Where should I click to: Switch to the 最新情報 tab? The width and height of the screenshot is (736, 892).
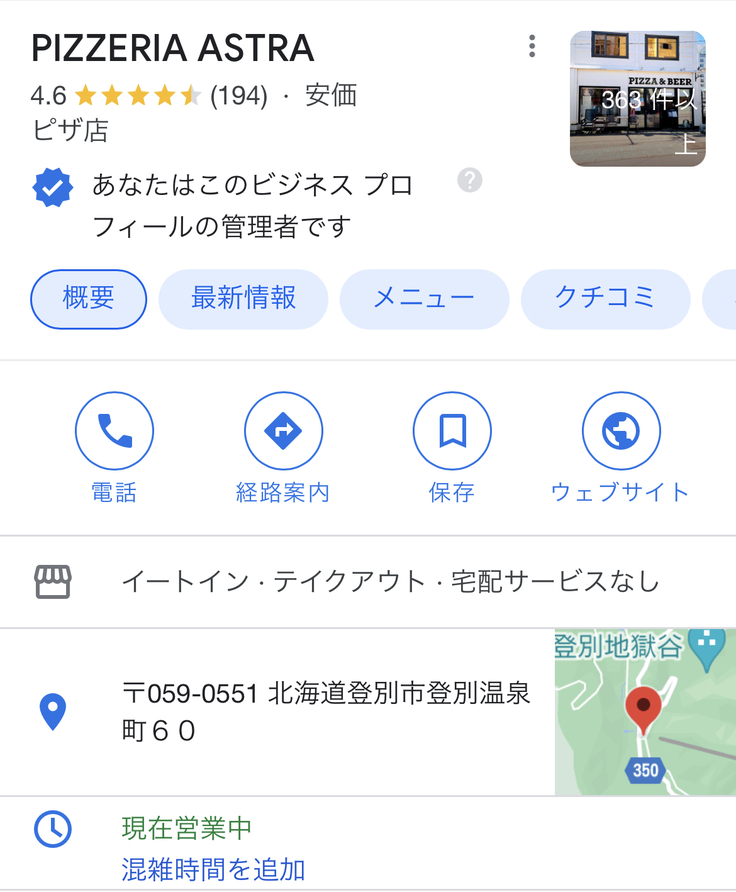tap(244, 298)
